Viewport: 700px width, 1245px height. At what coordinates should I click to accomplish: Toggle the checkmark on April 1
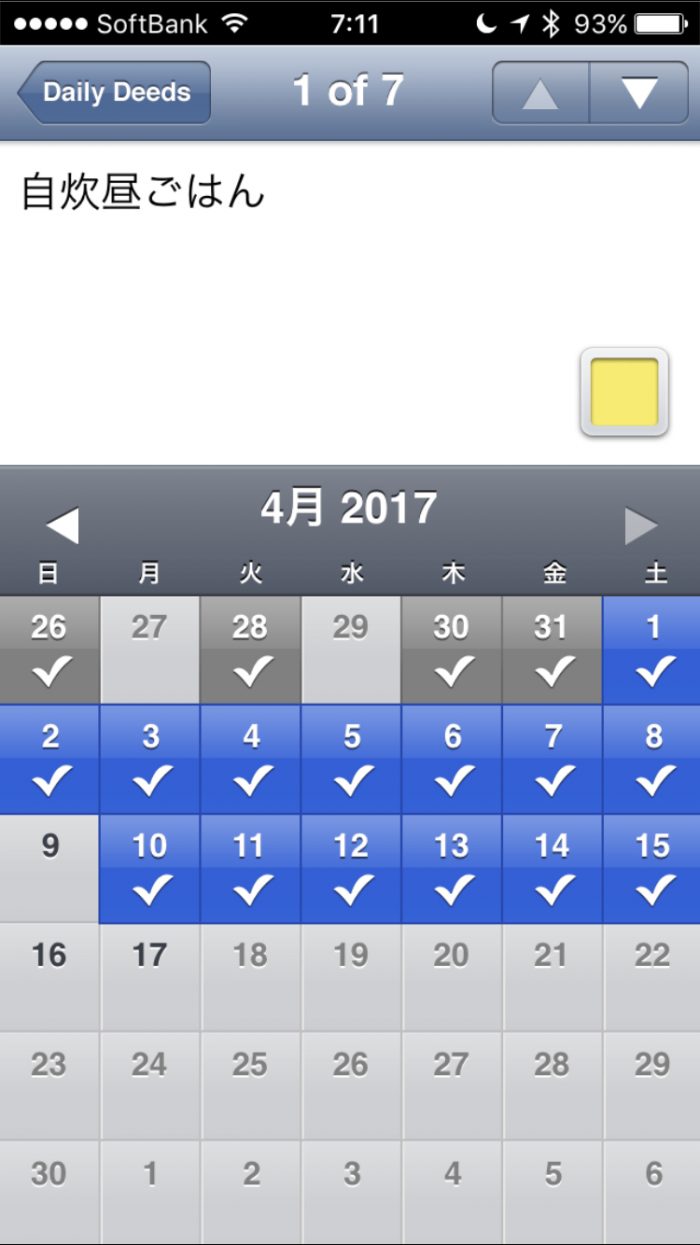[653, 650]
